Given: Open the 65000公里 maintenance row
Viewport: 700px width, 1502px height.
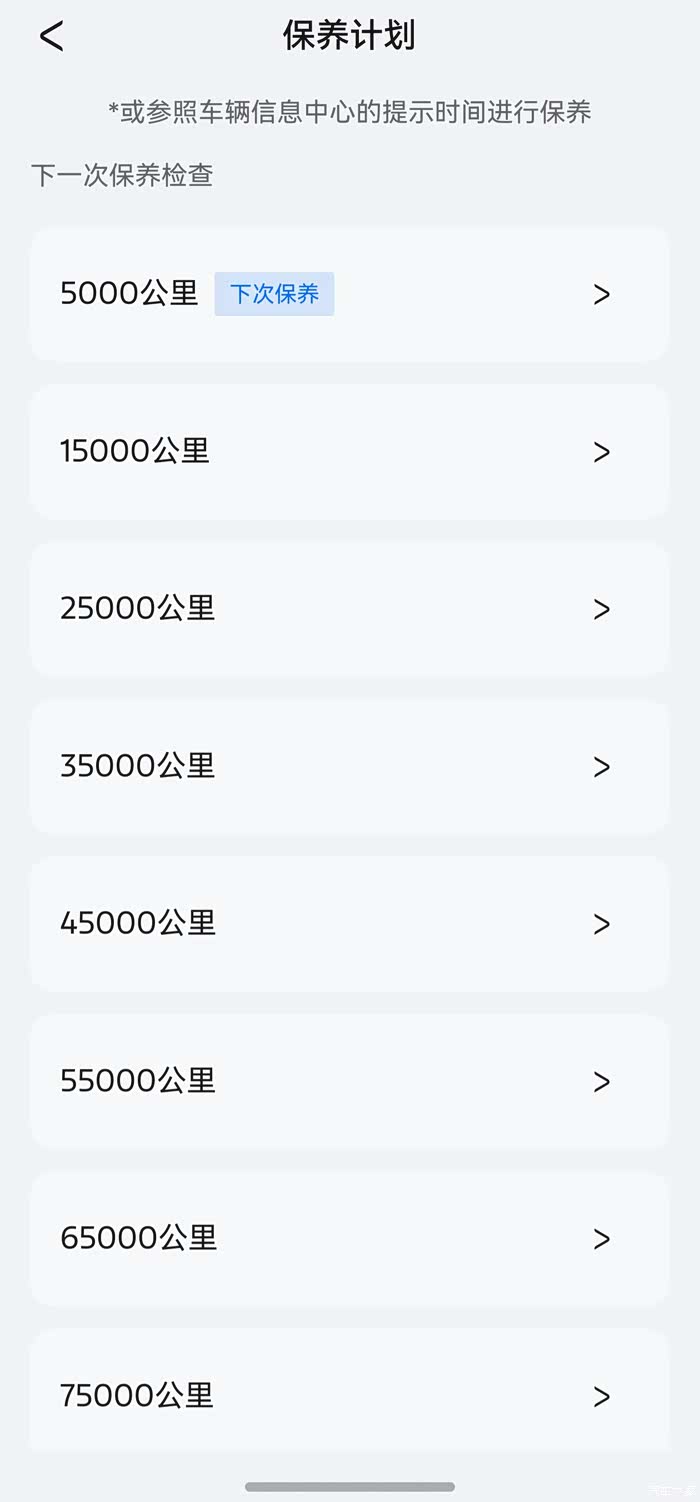Looking at the screenshot, I should click(349, 1238).
